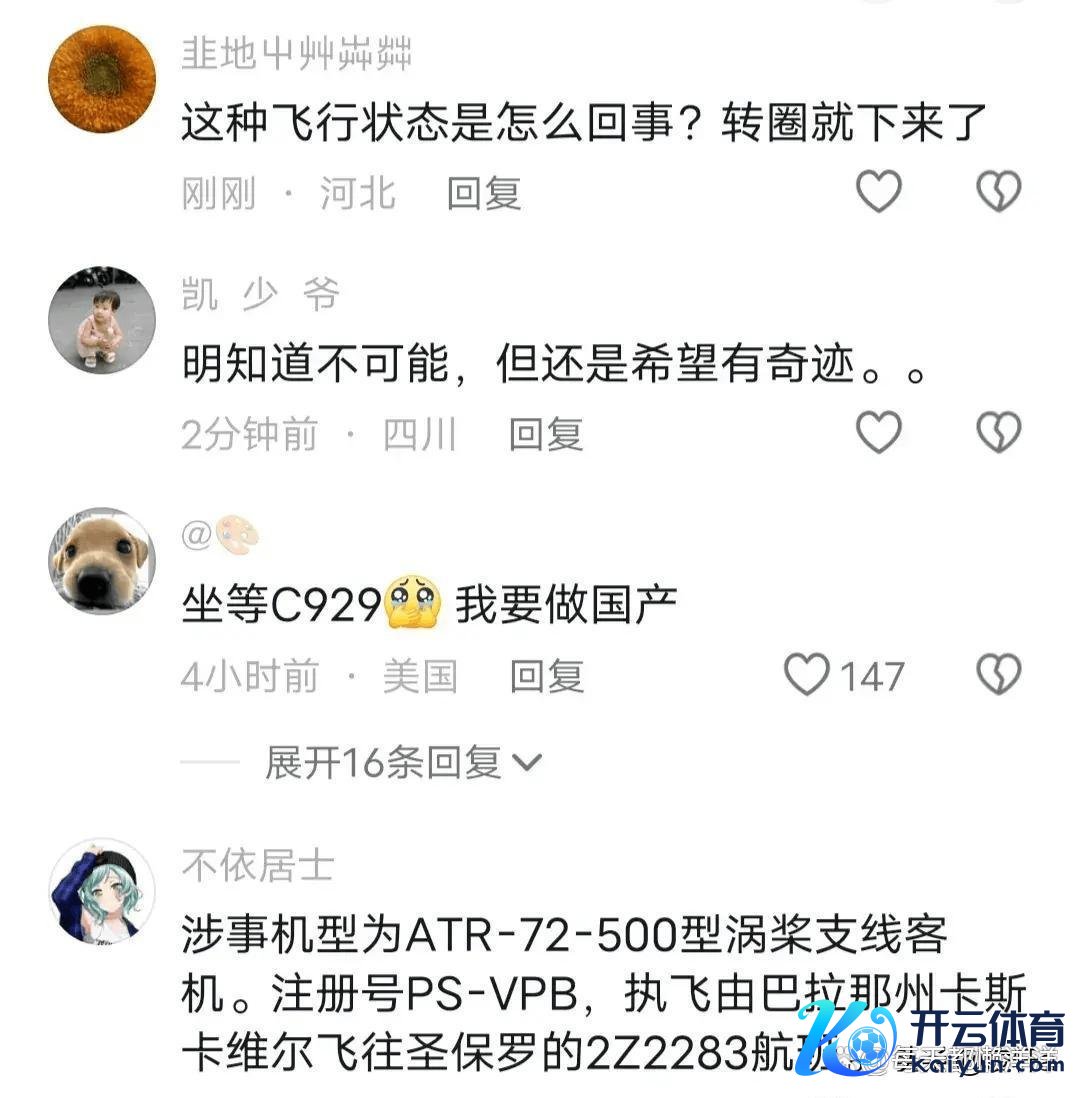Reply to the 坐等C929 comment
Screen dimensions: 1080x1098
546,677
